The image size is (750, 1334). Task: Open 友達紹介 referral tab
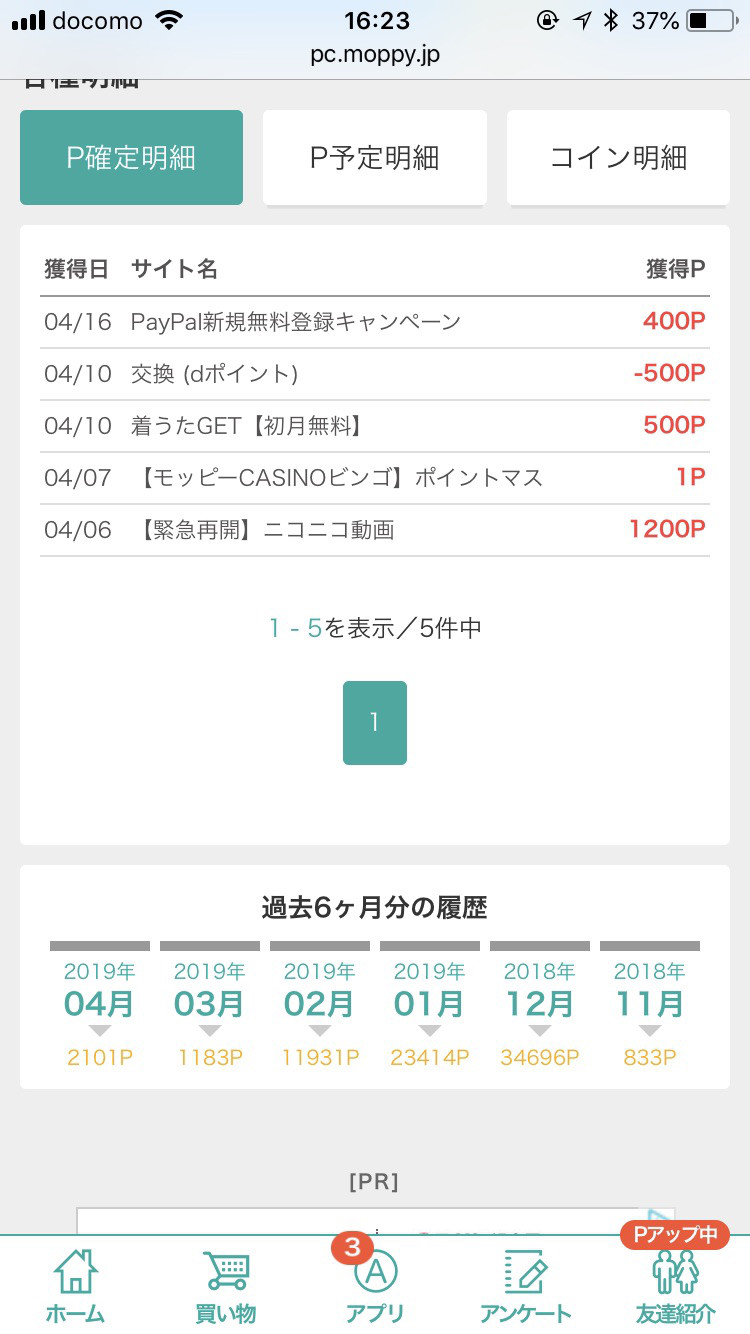pyautogui.click(x=675, y=1286)
